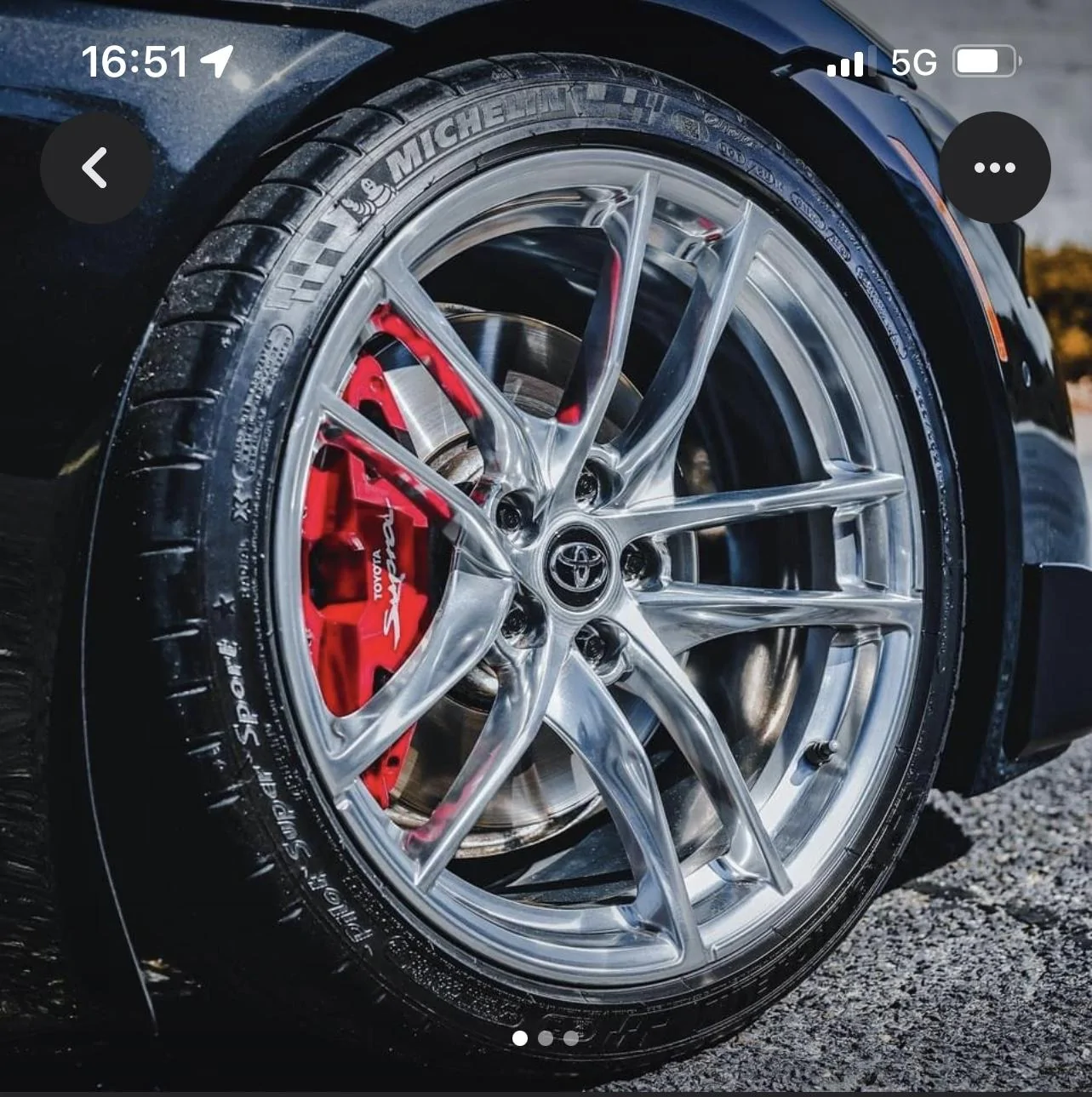Open the three-dot overflow menu

coord(994,168)
